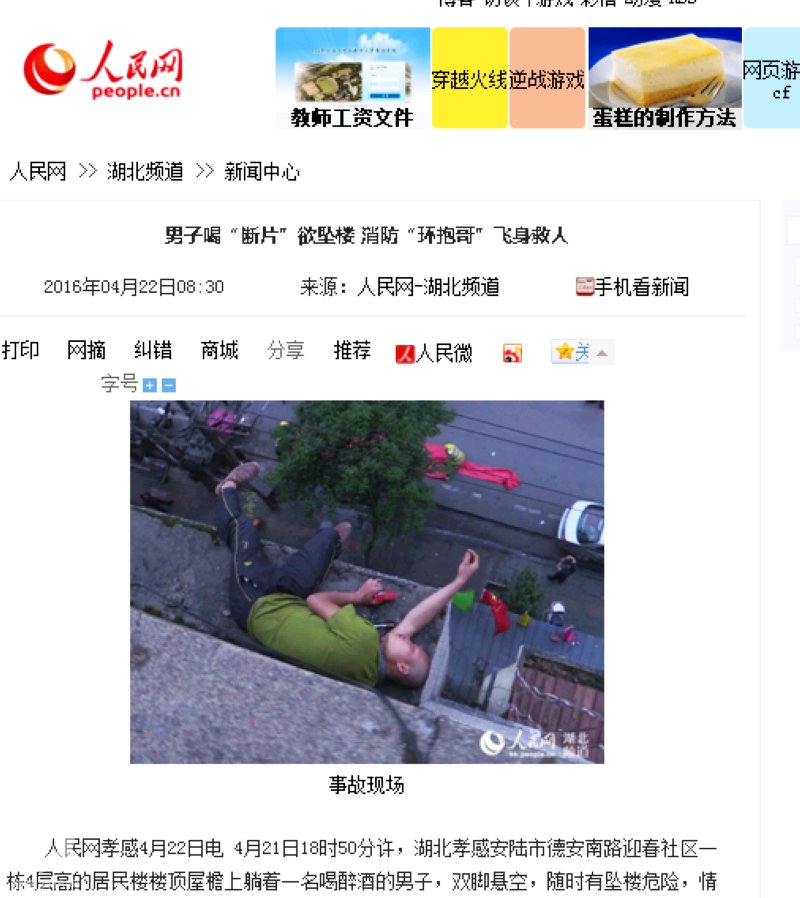Viewport: 800px width, 898px height.
Task: Go to 新闻中心 in the breadcrumb
Action: coord(262,172)
